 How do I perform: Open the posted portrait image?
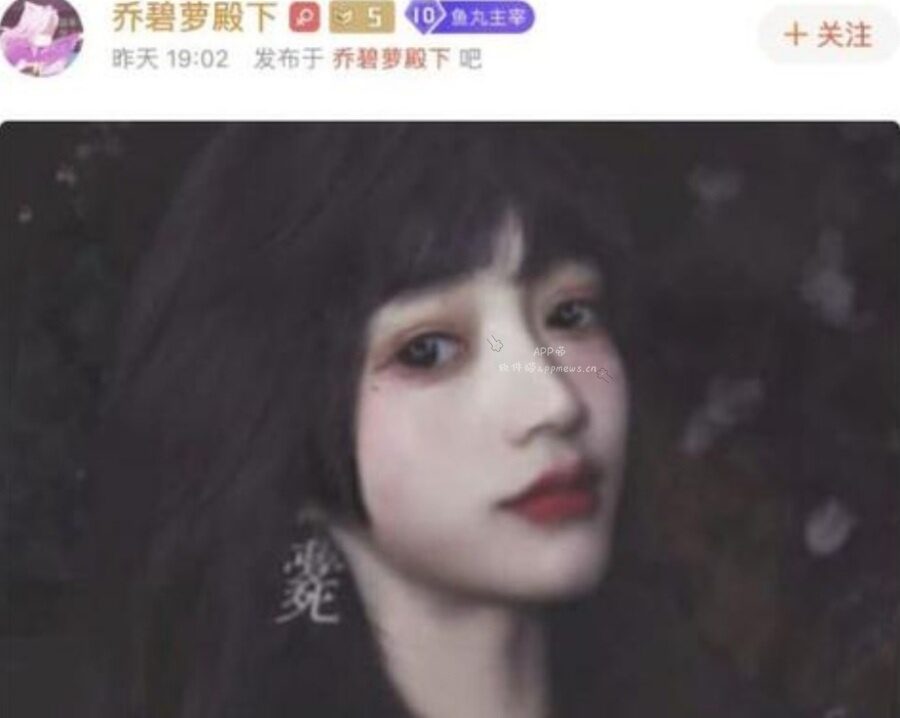(x=450, y=420)
